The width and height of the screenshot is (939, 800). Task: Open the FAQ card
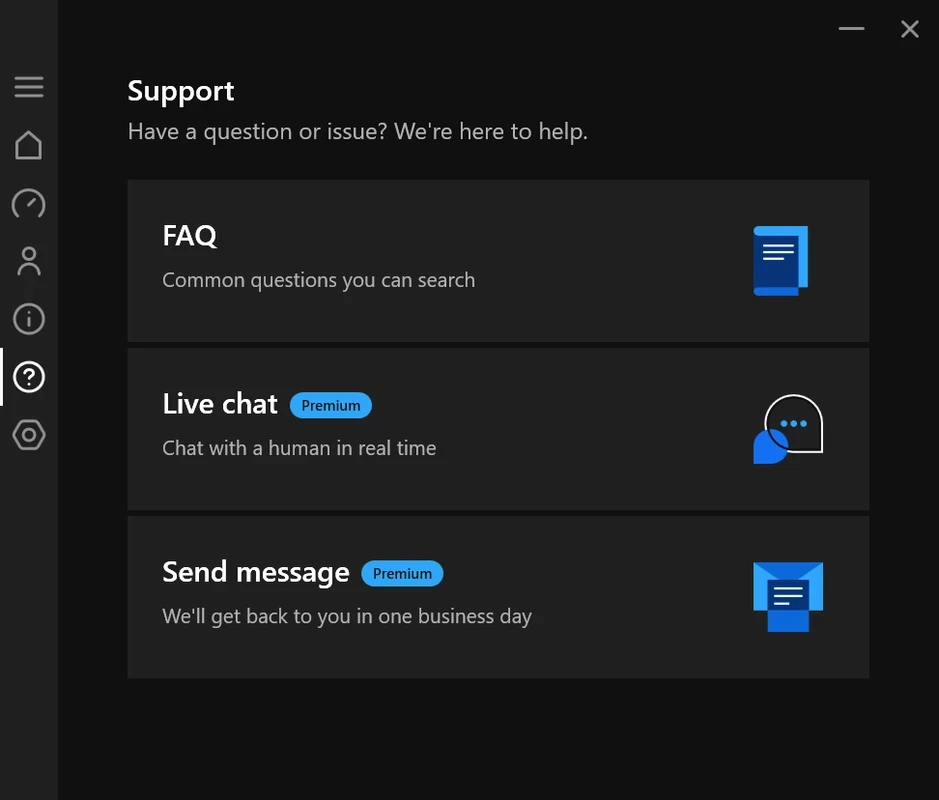(x=498, y=261)
